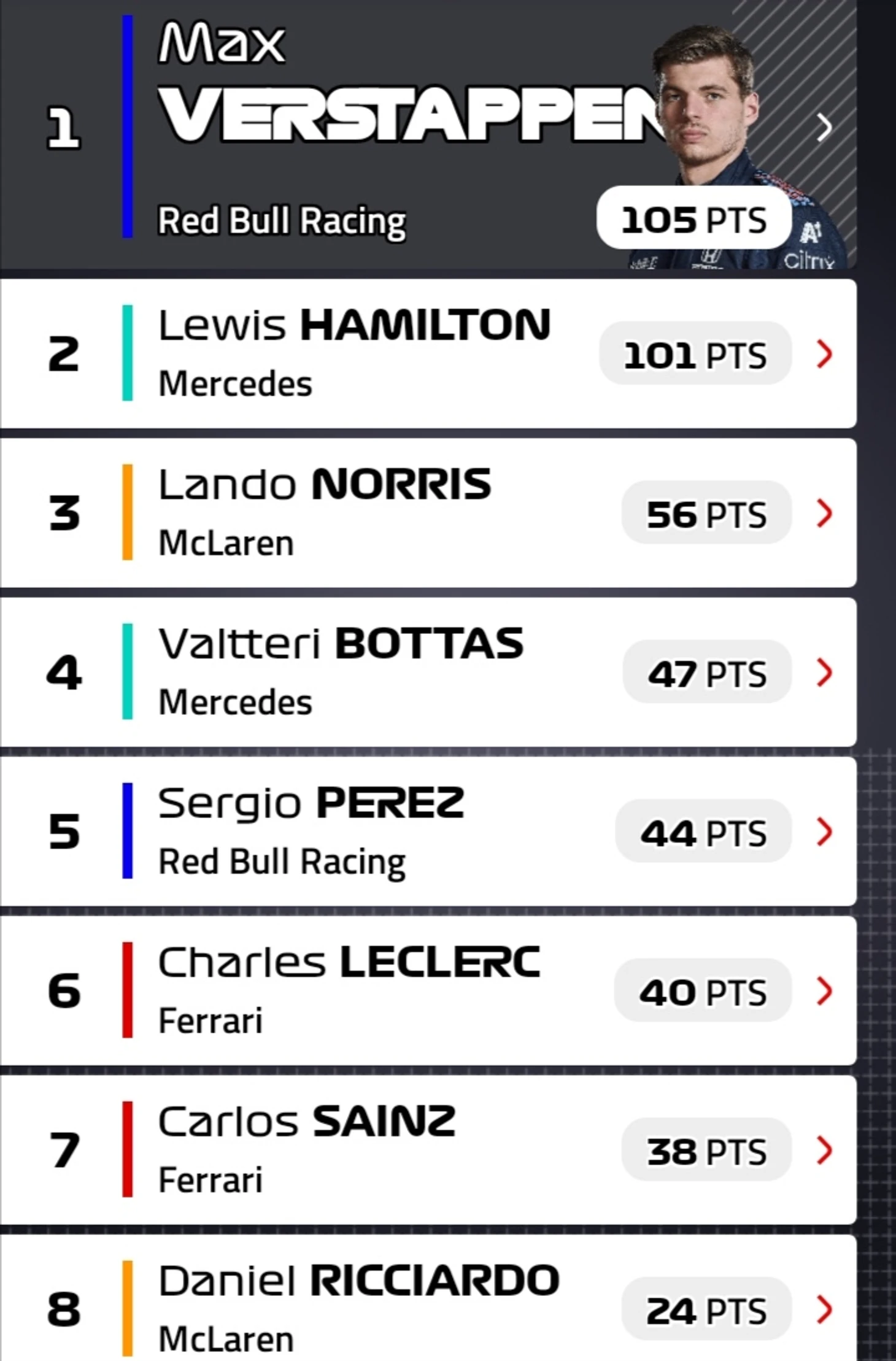This screenshot has height=1361, width=896.
Task: View Lewis Hamilton's driver details
Action: [428, 353]
